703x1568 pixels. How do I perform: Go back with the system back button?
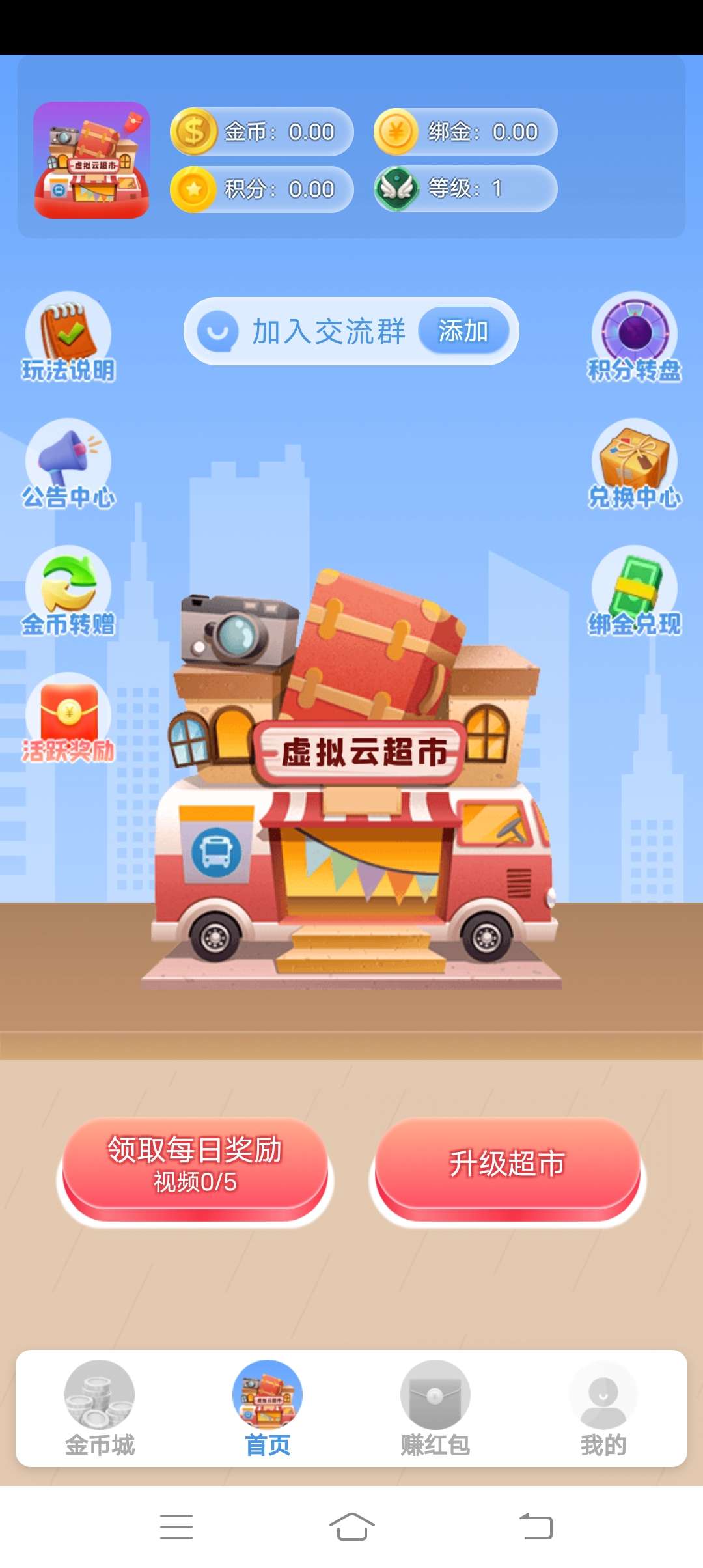(536, 1526)
